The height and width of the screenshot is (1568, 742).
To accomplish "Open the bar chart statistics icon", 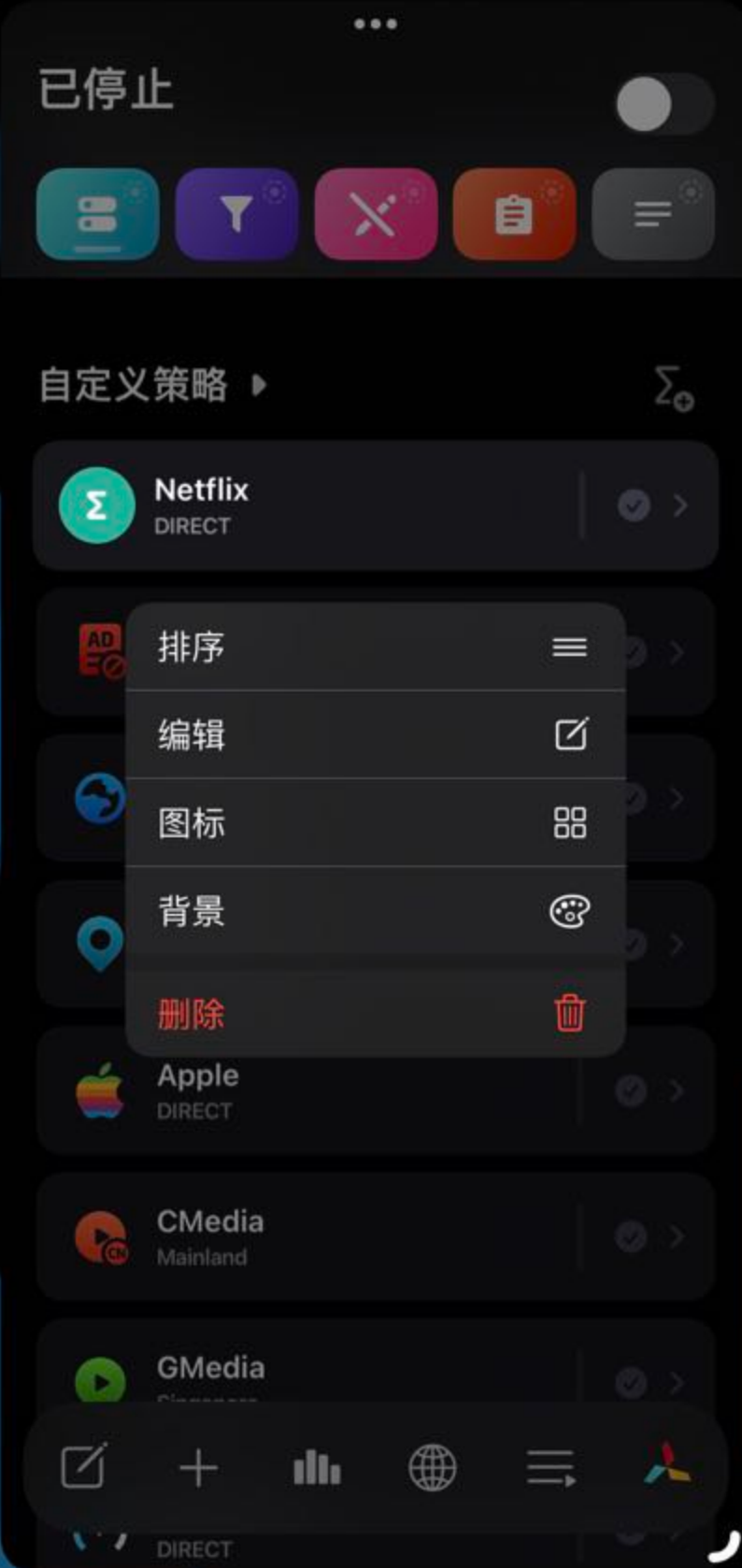I will point(317,1468).
